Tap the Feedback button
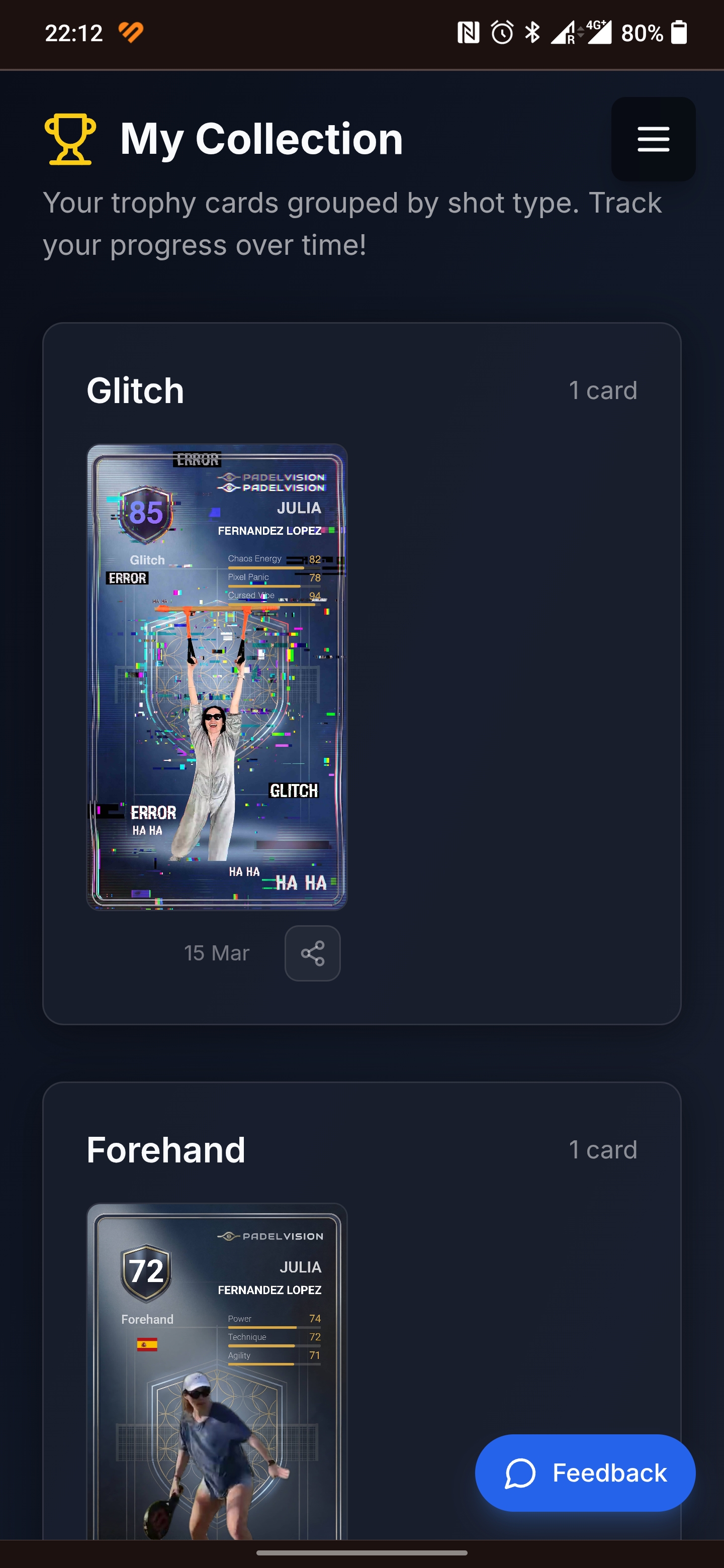 pyautogui.click(x=585, y=1473)
